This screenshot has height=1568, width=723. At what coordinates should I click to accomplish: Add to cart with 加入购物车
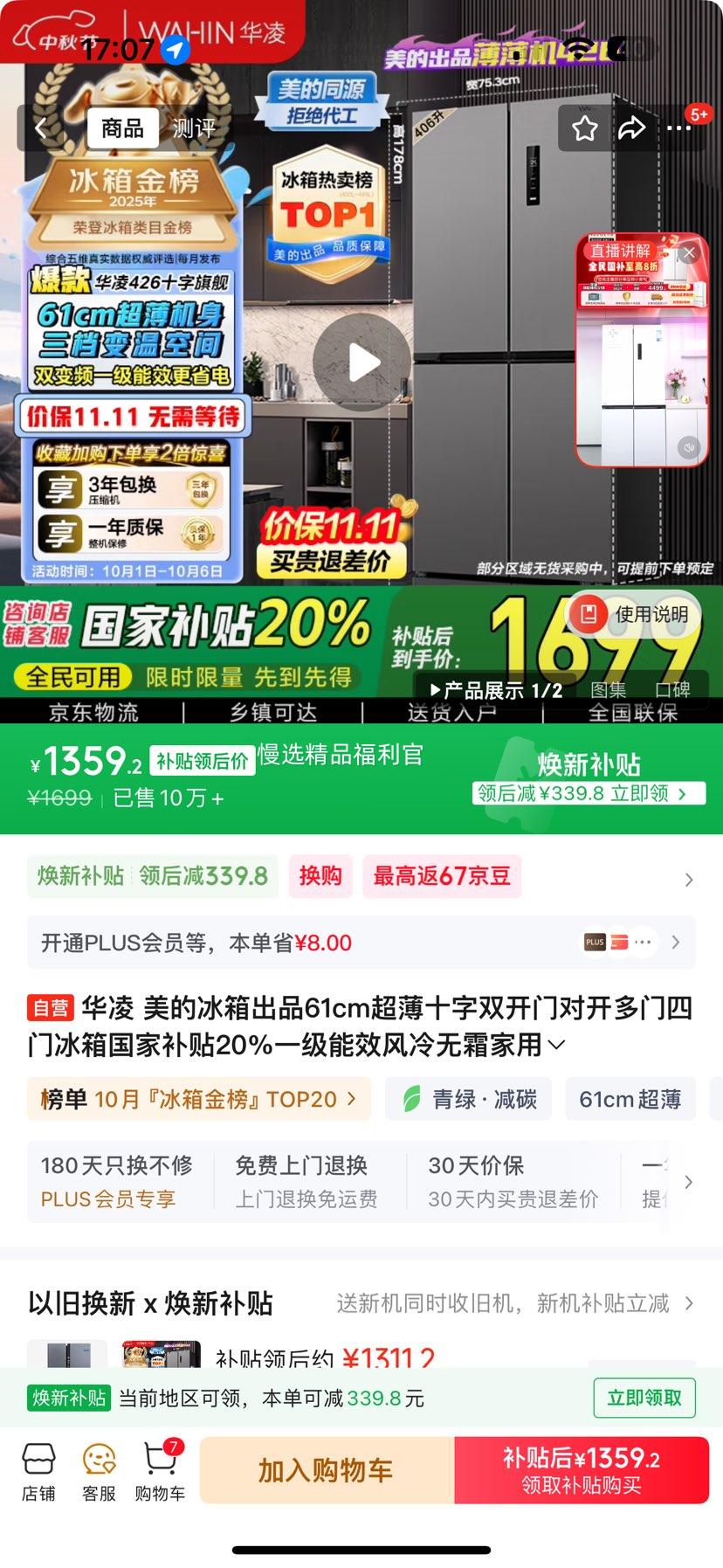pyautogui.click(x=326, y=1470)
